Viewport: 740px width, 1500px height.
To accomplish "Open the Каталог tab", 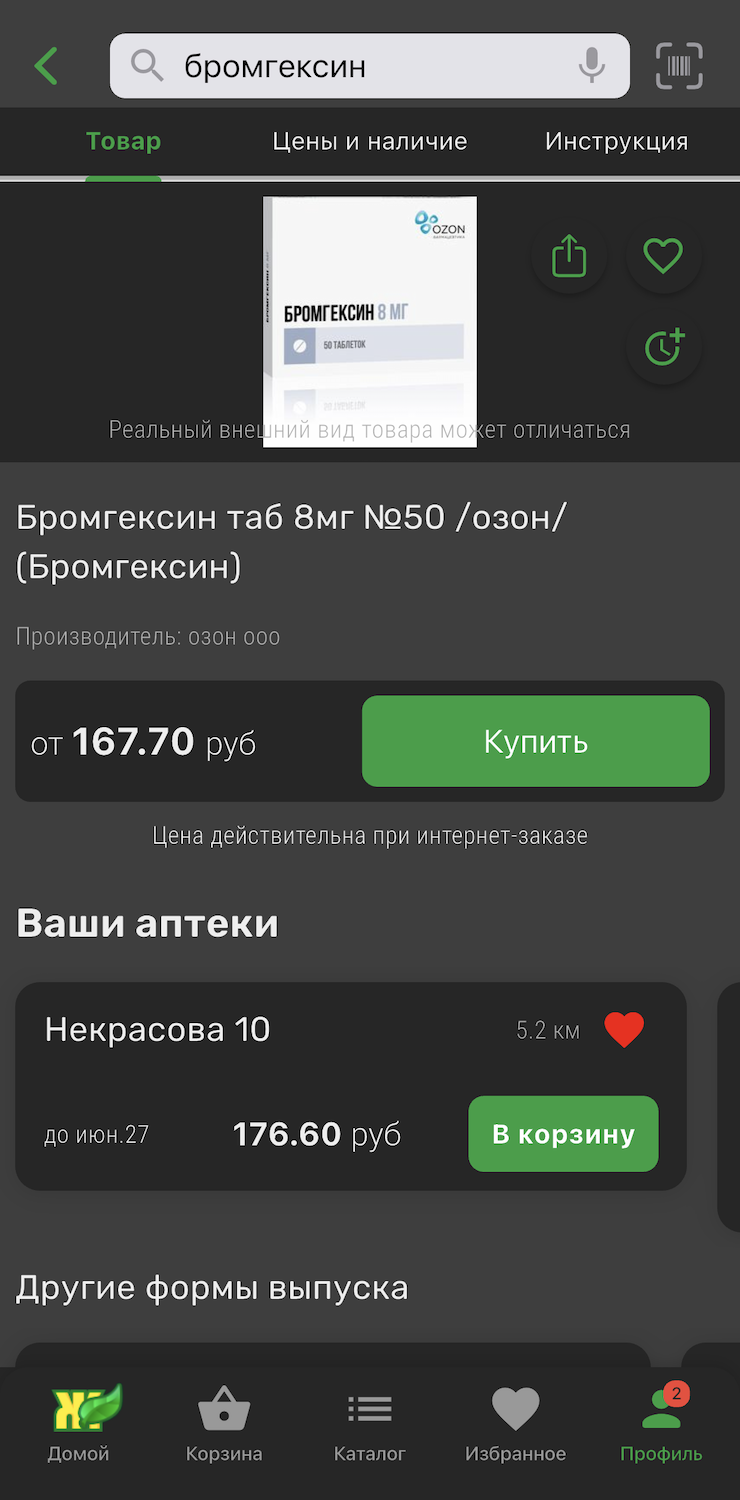I will 370,1424.
